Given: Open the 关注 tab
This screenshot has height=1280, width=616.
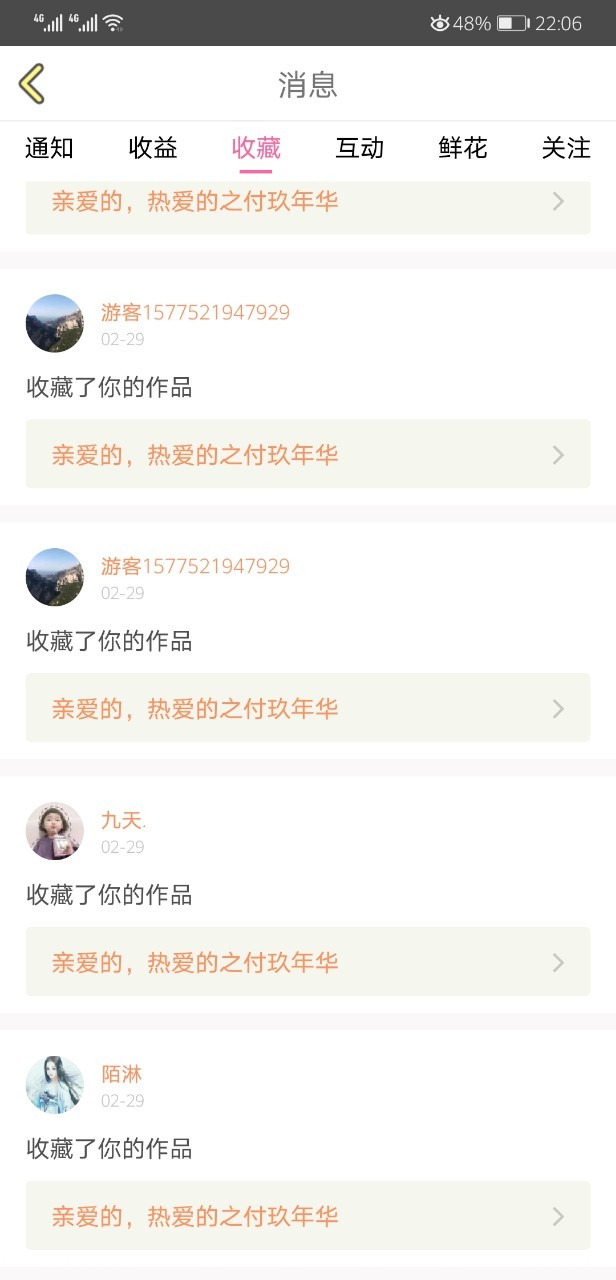Looking at the screenshot, I should click(x=566, y=149).
